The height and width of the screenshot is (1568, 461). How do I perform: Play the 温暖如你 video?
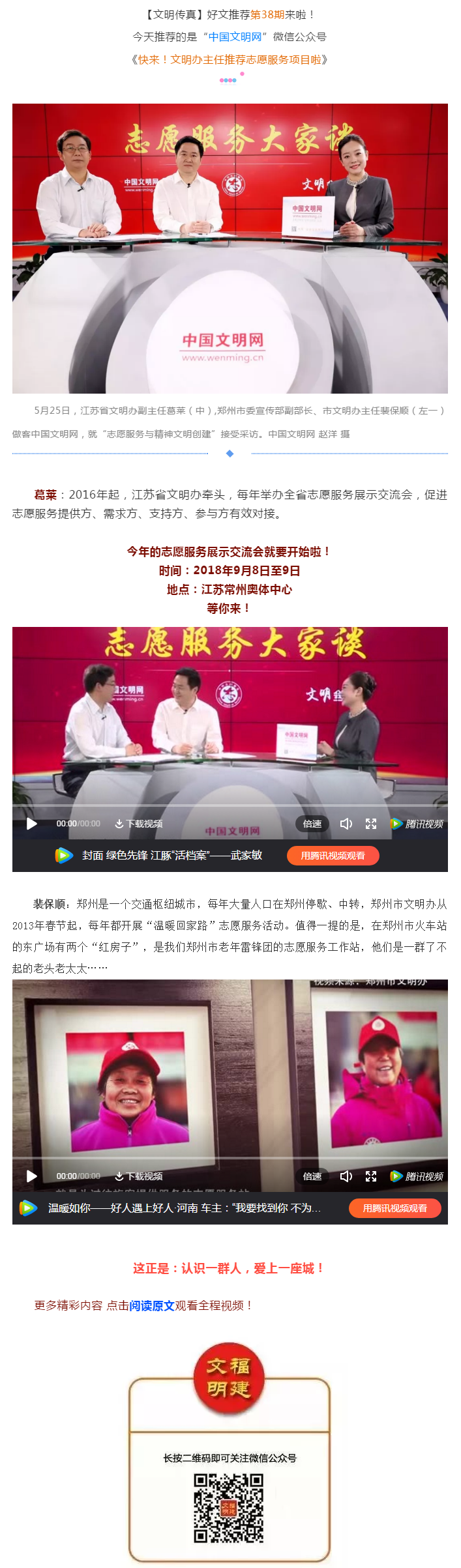[31, 1176]
